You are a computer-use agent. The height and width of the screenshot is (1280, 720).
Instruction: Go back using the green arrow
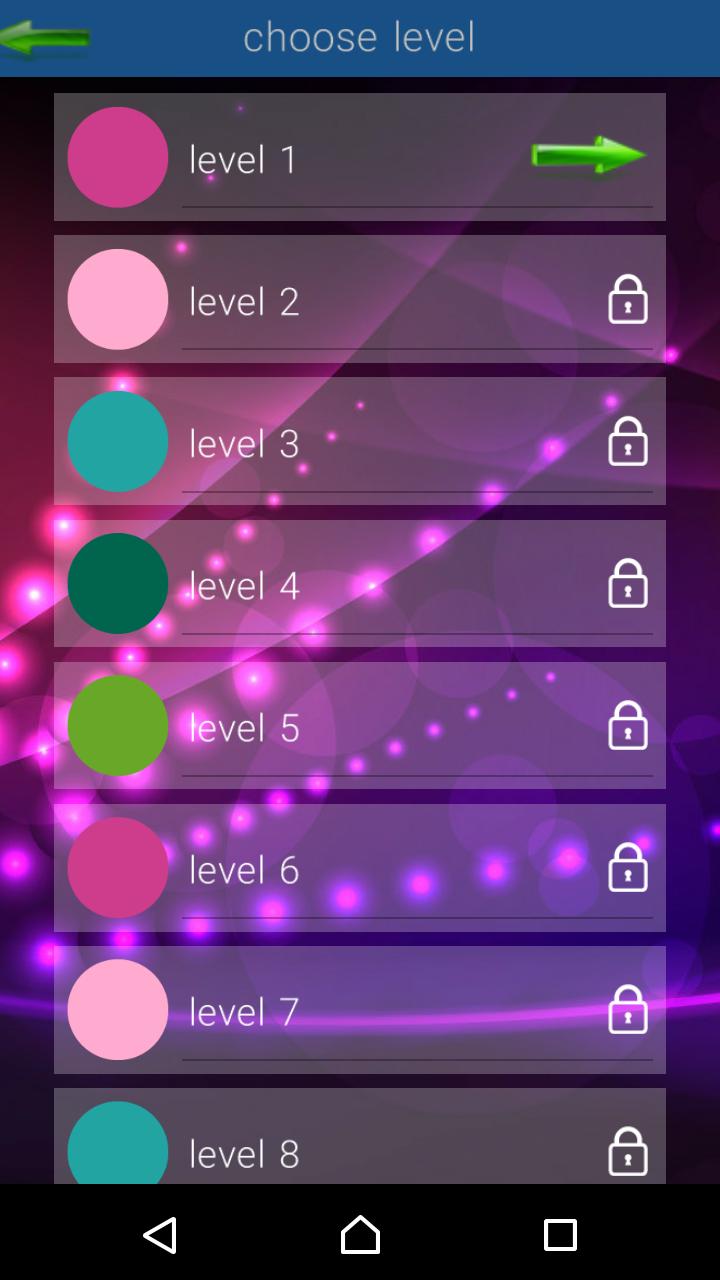(45, 39)
